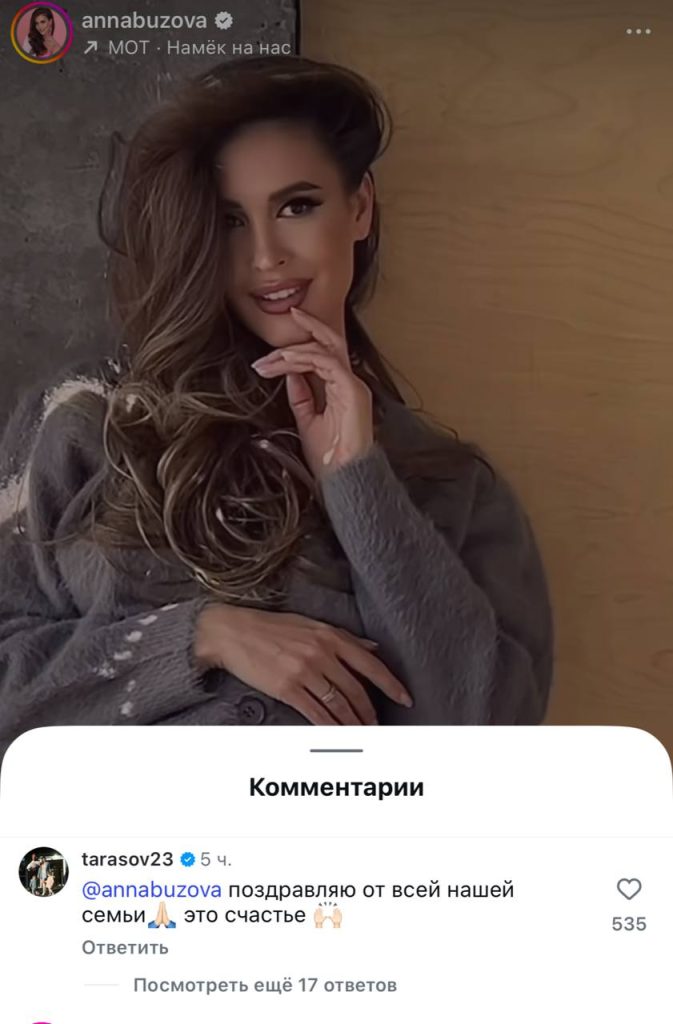Tap the annabuzova username at top
This screenshot has width=673, height=1024.
coord(144,20)
